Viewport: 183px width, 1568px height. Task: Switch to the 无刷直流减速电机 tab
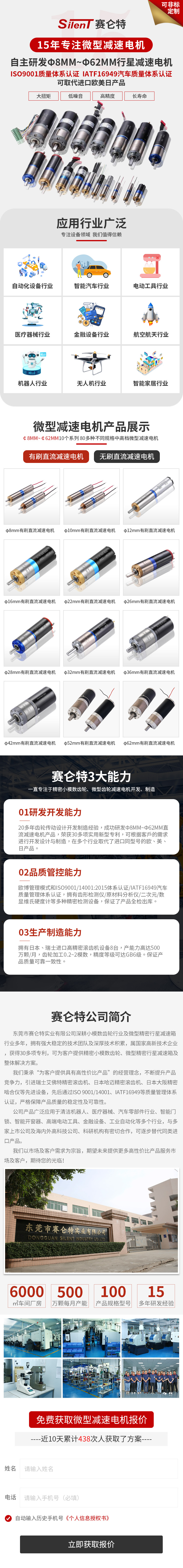126,456
